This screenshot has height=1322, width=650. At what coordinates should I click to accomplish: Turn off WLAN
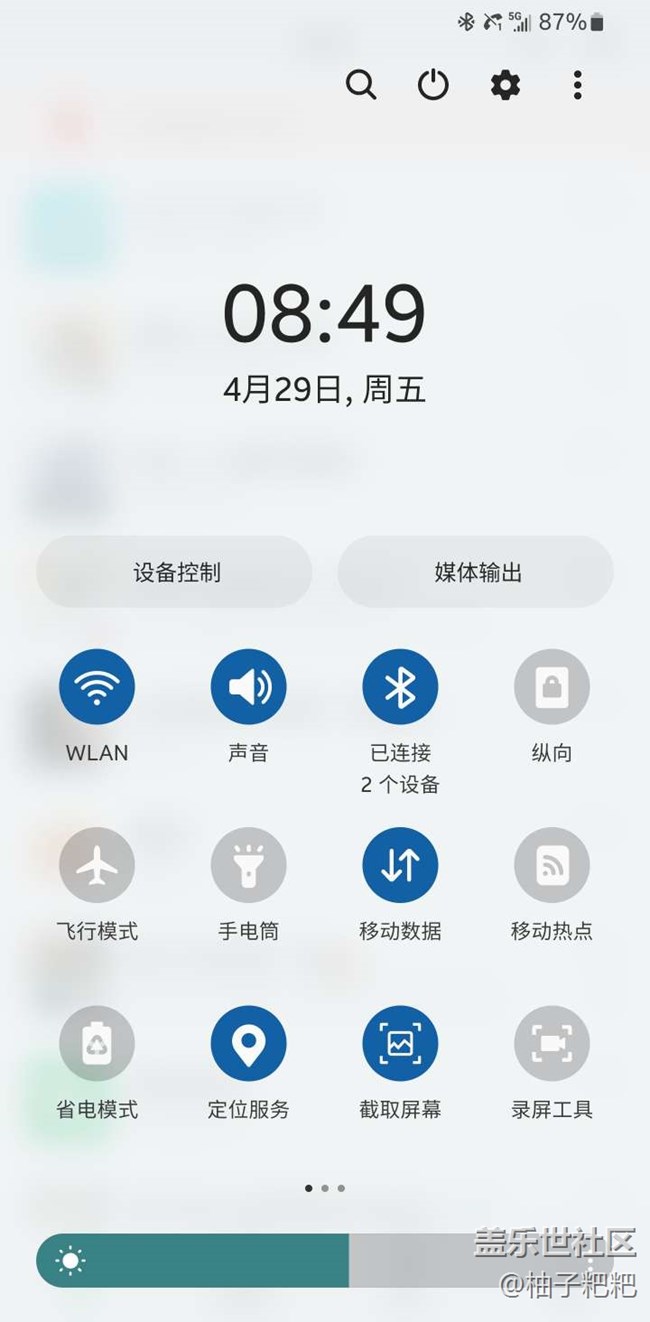97,687
